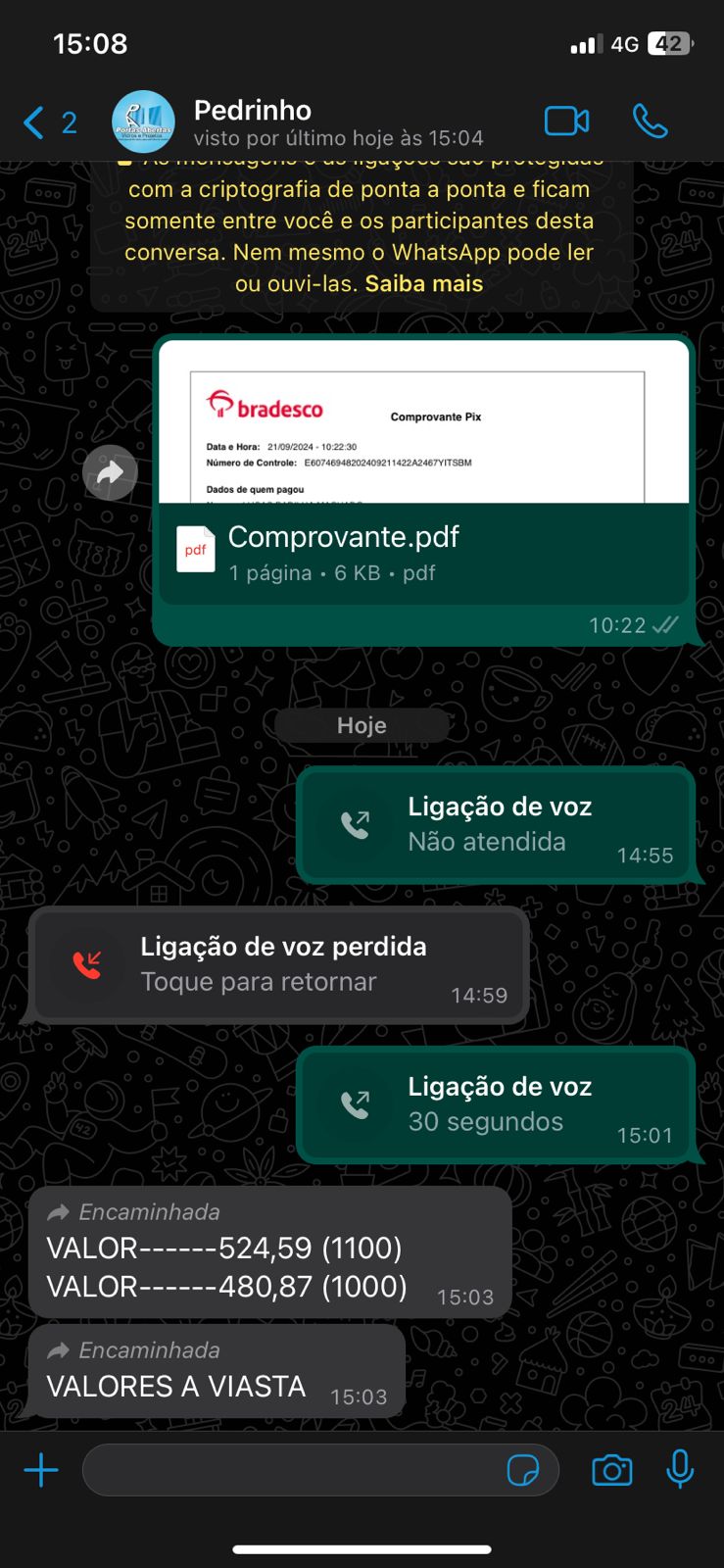Open the sticker picker
This screenshot has width=724, height=1568.
pos(523,1470)
